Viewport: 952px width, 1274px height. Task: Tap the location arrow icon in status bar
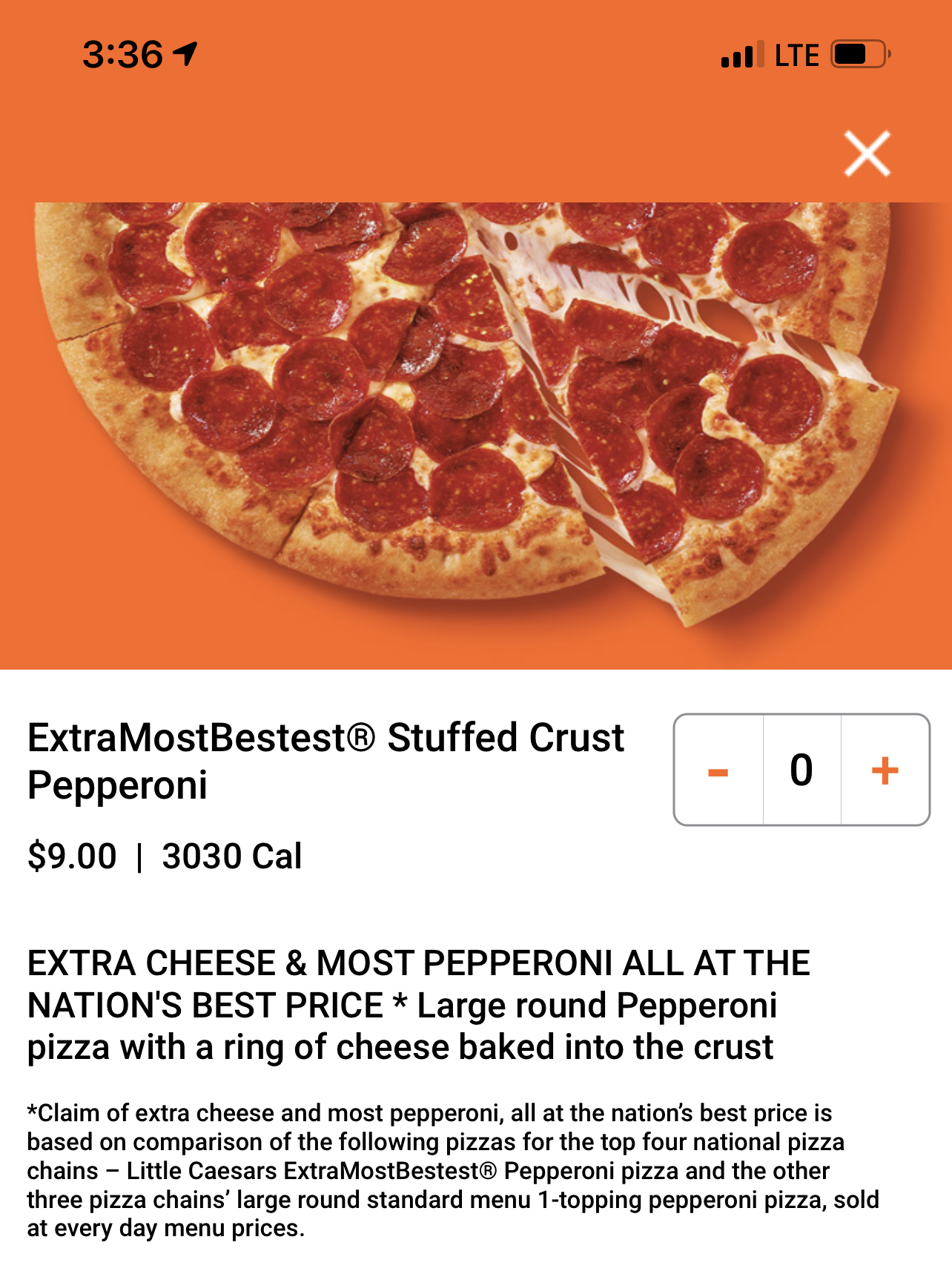point(188,53)
